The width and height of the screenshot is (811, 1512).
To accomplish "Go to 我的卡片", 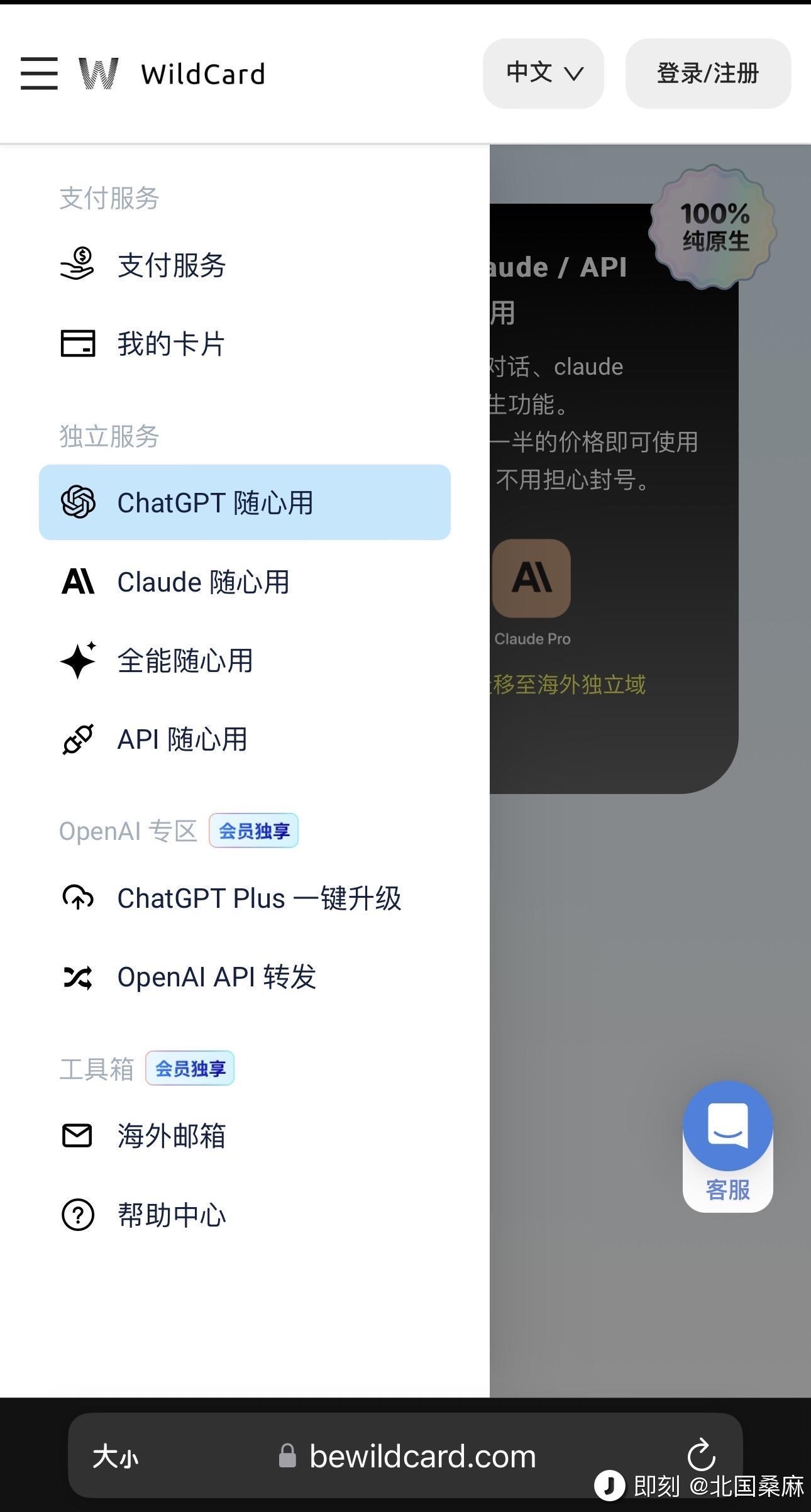I will (x=245, y=344).
